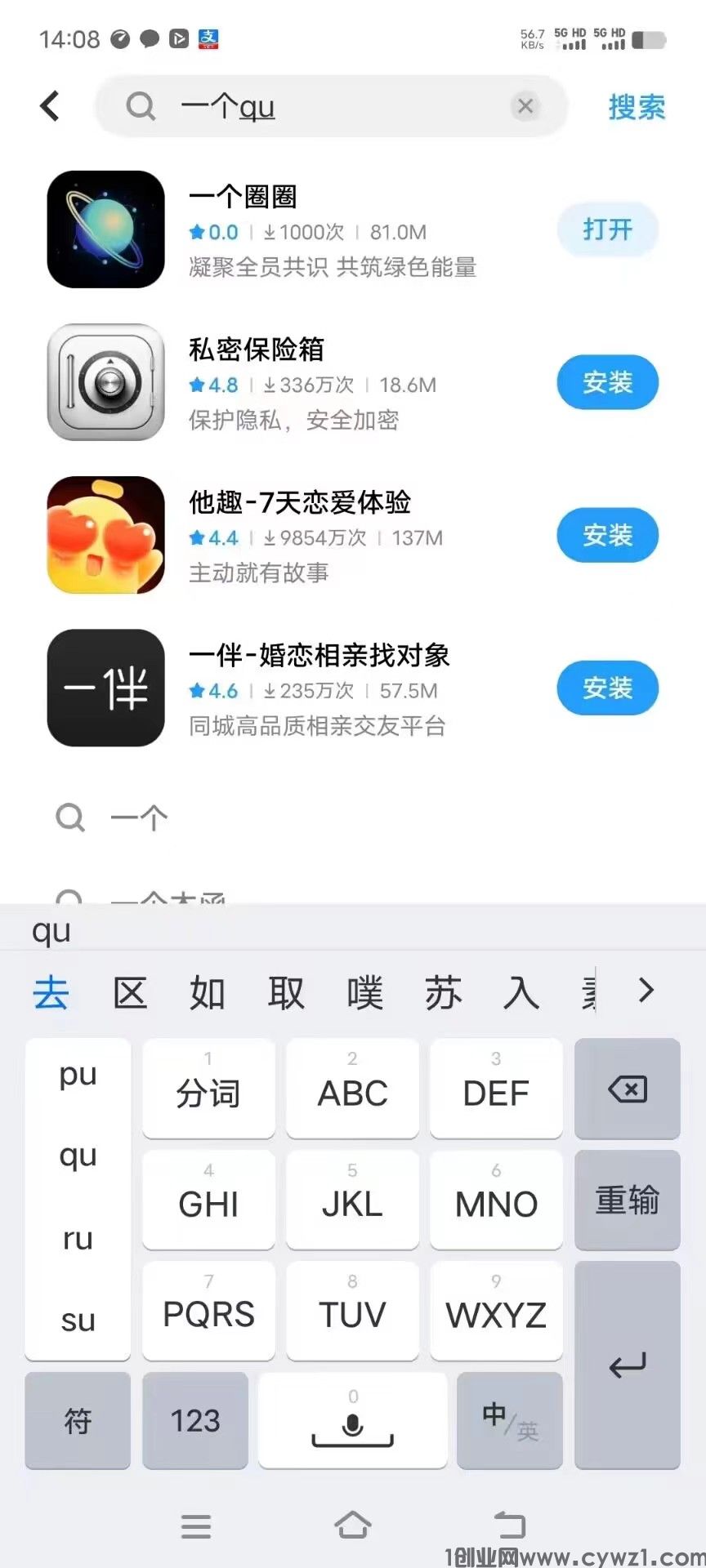The height and width of the screenshot is (1568, 706).
Task: Tap the 私密保险箱 safe app icon
Action: point(105,382)
